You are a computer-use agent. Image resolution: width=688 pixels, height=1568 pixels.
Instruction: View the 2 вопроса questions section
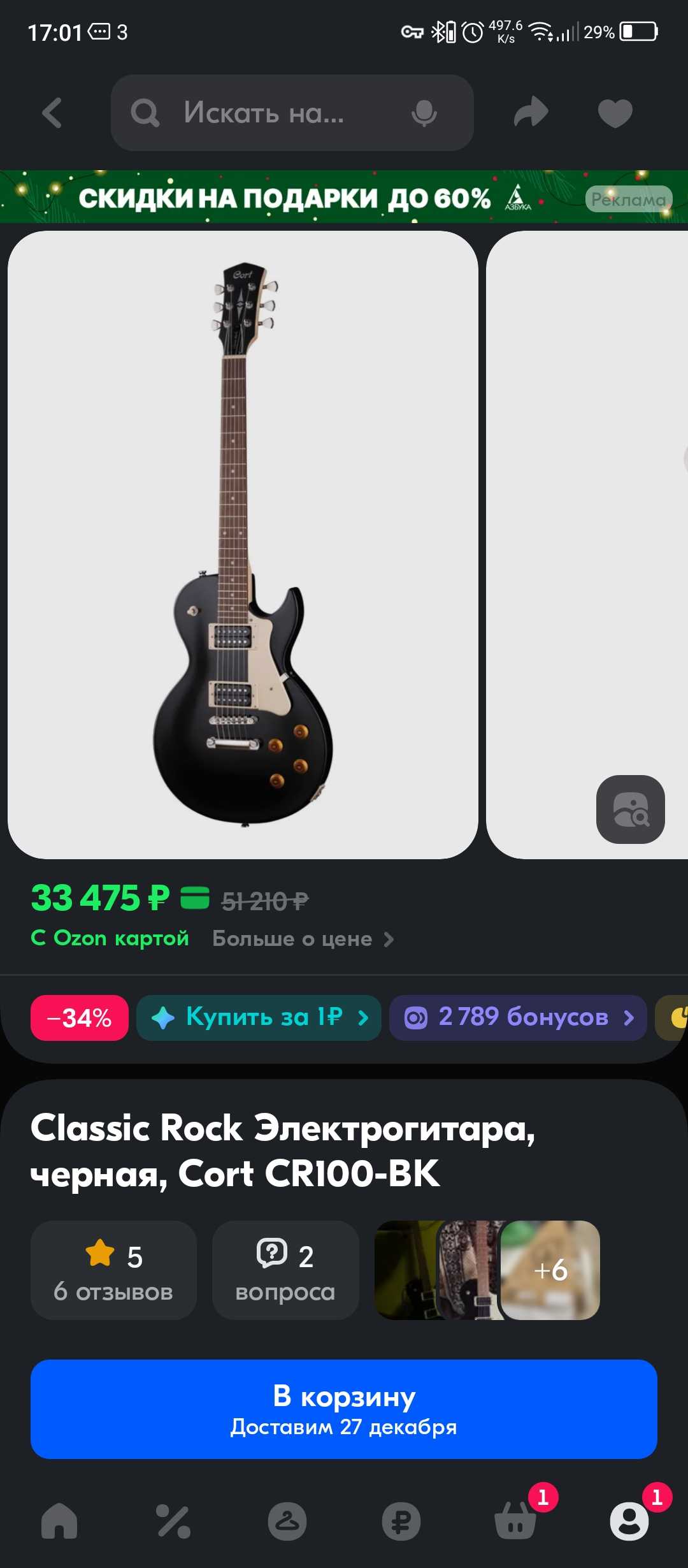285,1270
